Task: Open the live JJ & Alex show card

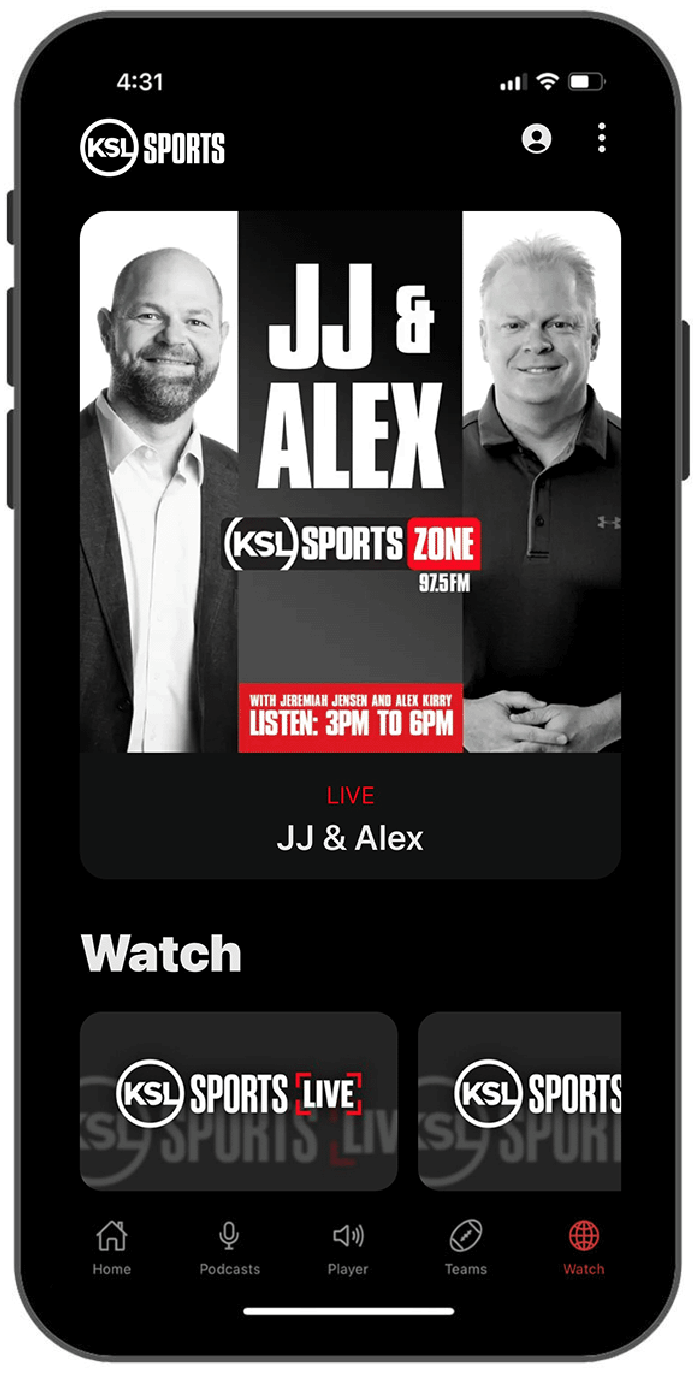Action: (350, 544)
